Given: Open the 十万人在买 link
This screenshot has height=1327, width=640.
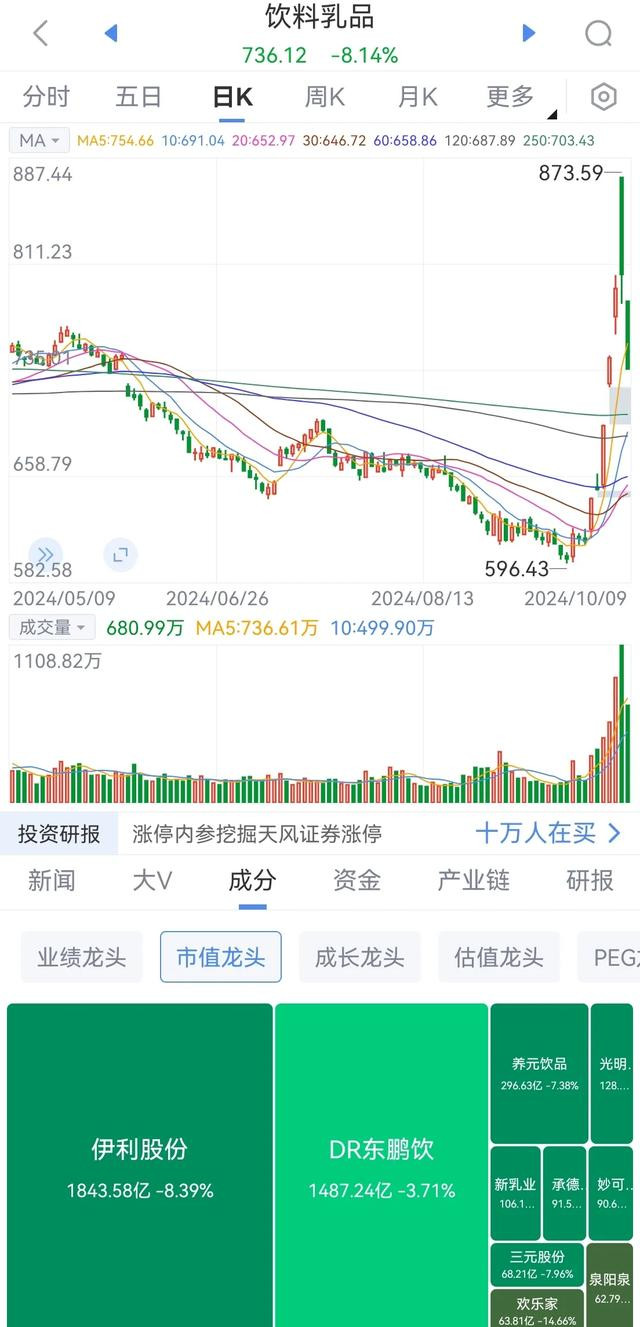Looking at the screenshot, I should 548,833.
